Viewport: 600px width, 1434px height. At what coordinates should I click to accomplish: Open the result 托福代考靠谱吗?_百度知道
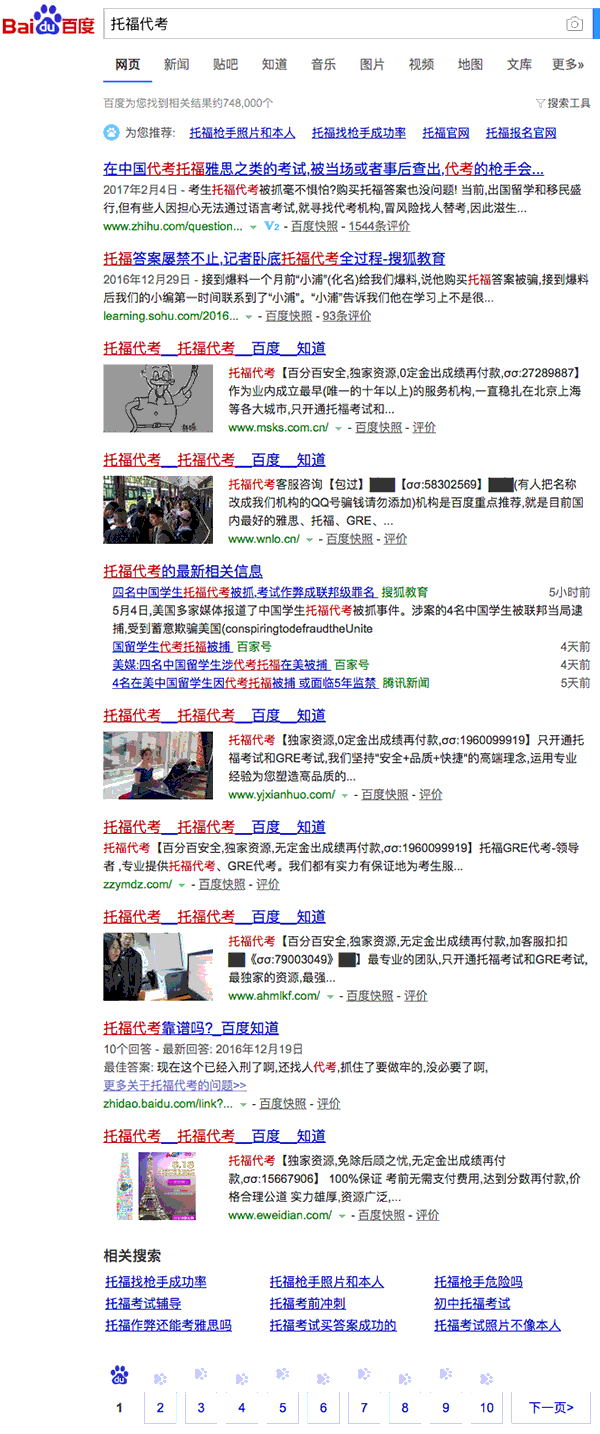coord(190,1027)
